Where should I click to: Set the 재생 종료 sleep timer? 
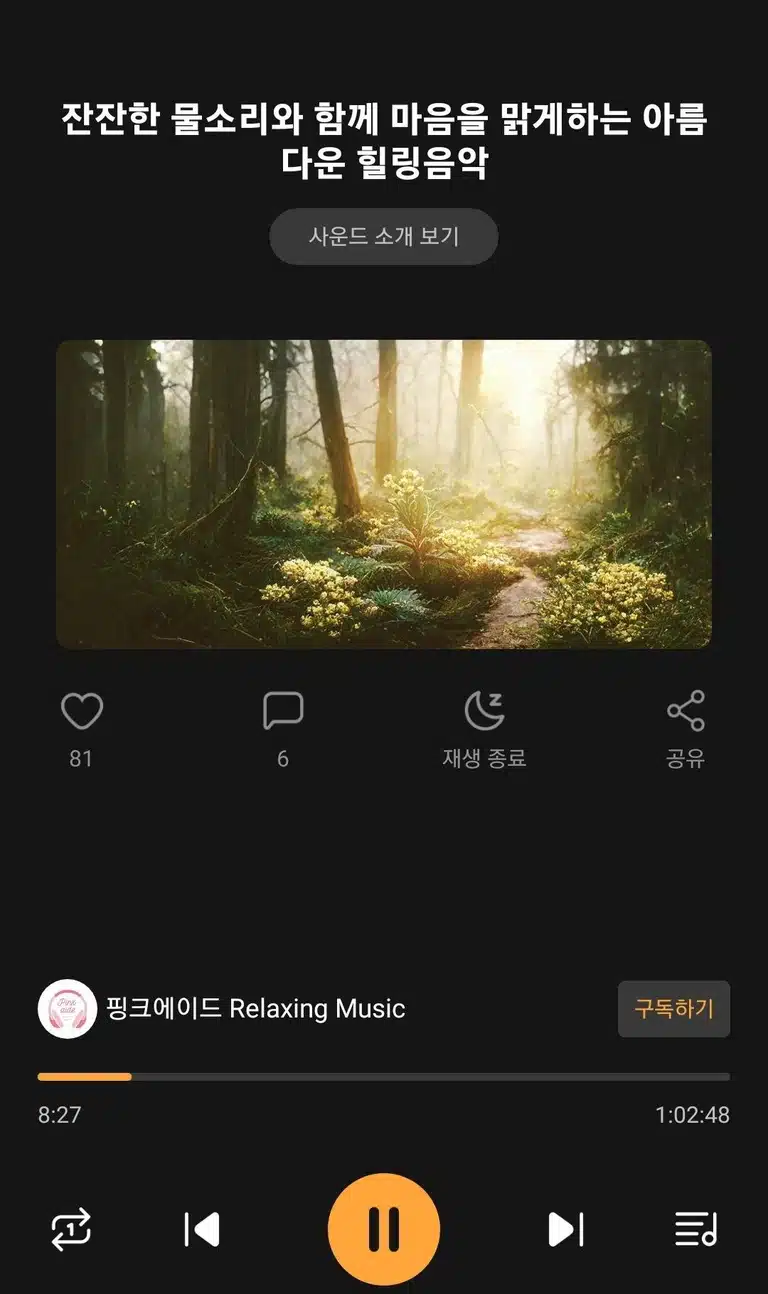click(x=484, y=712)
